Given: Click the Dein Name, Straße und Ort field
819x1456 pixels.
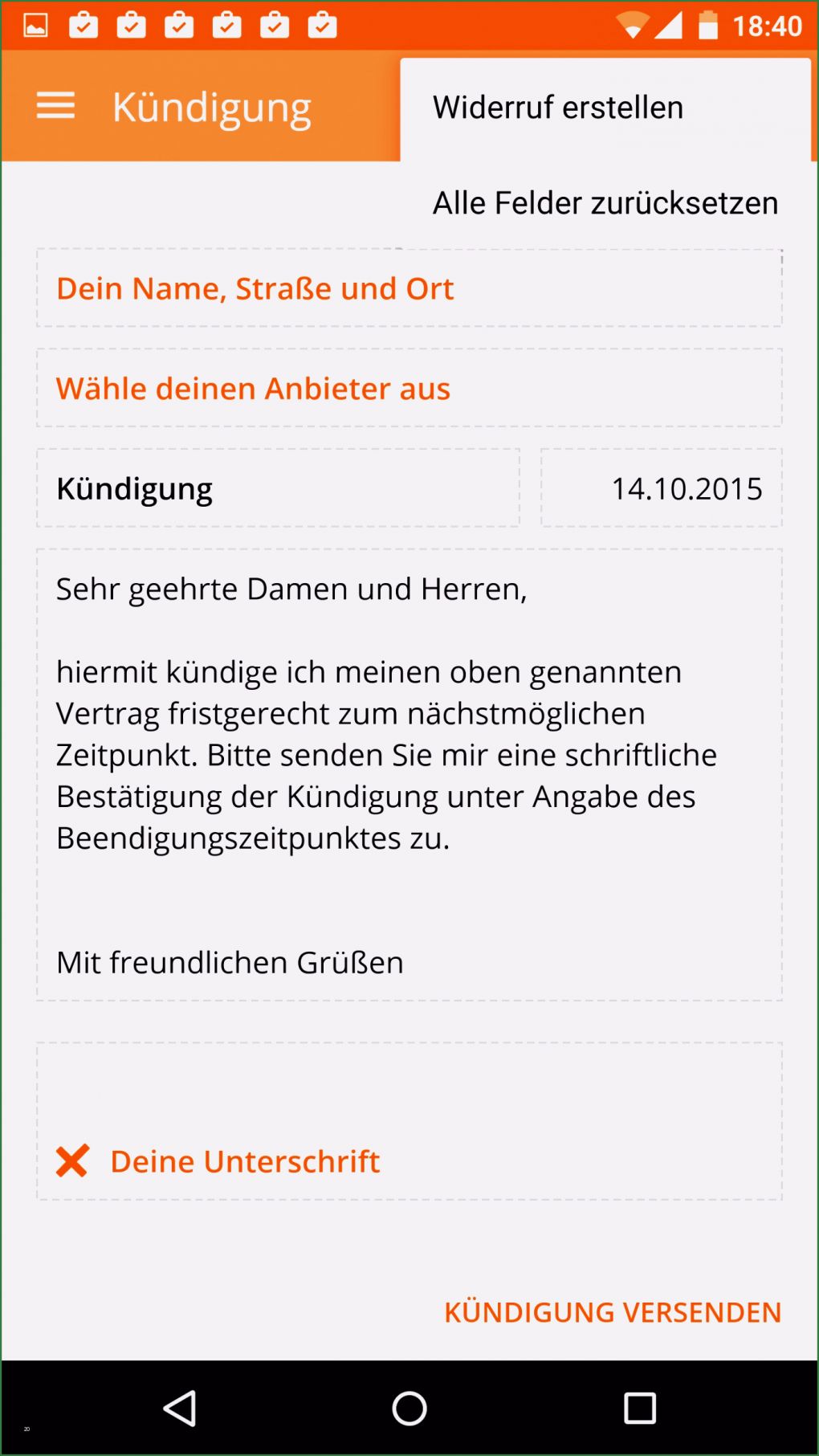Looking at the screenshot, I should point(409,288).
